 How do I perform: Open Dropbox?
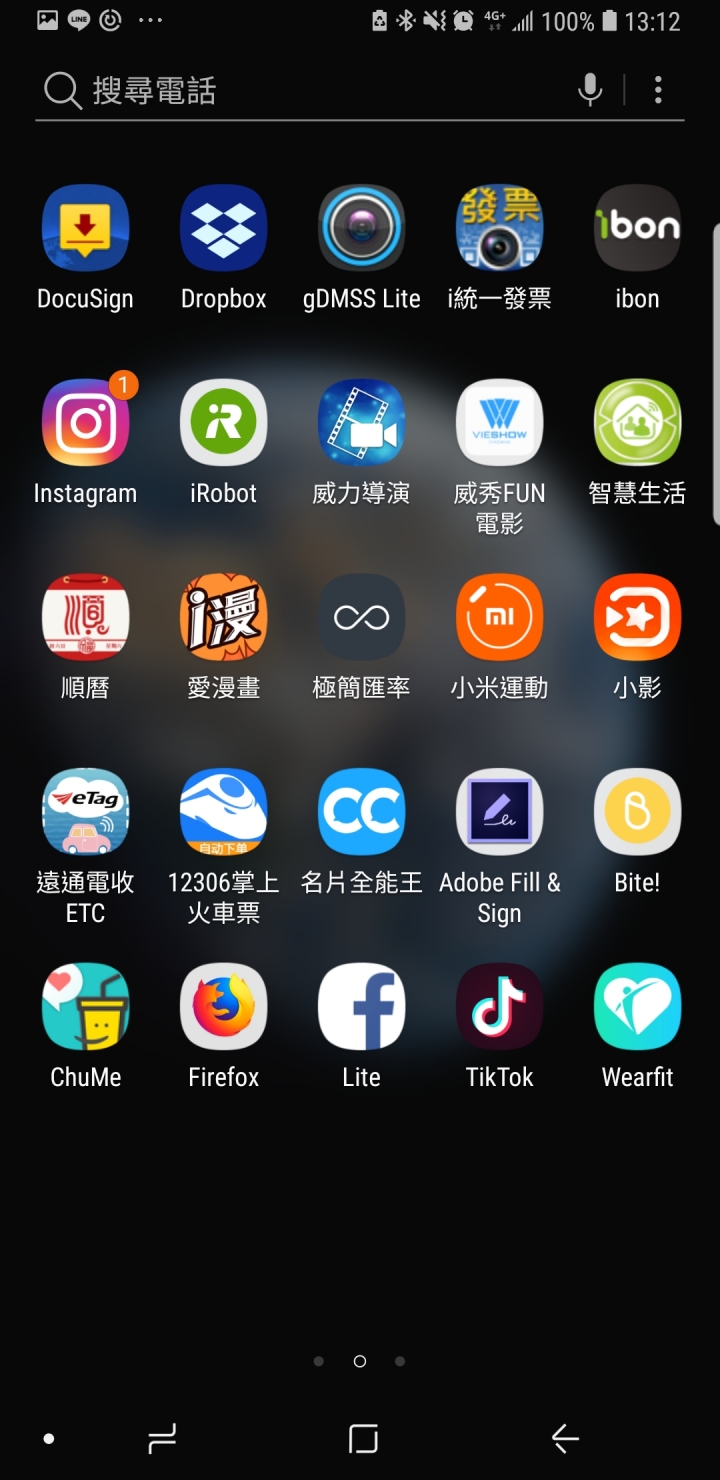[x=223, y=228]
